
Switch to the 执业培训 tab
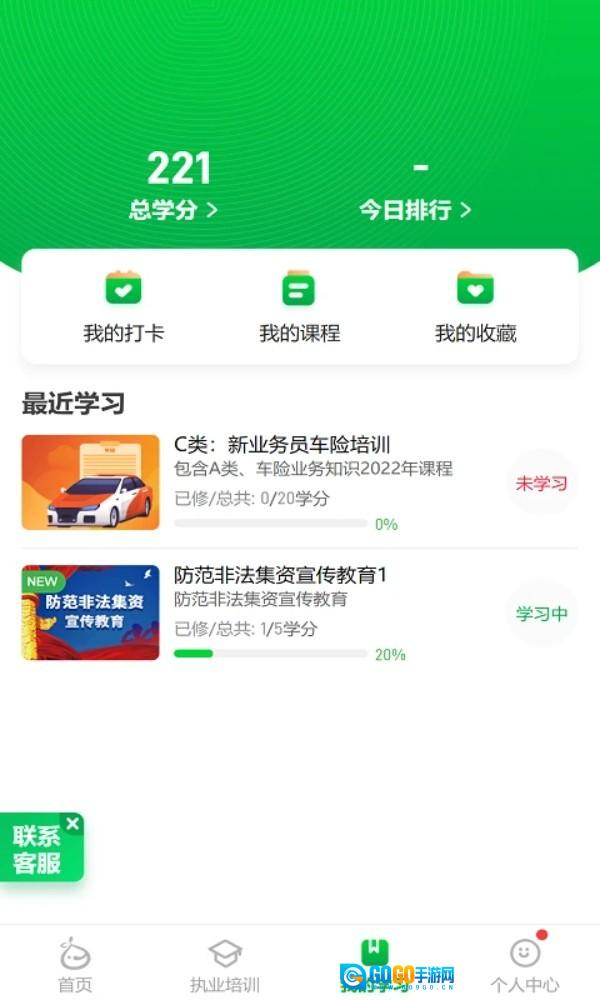[225, 966]
